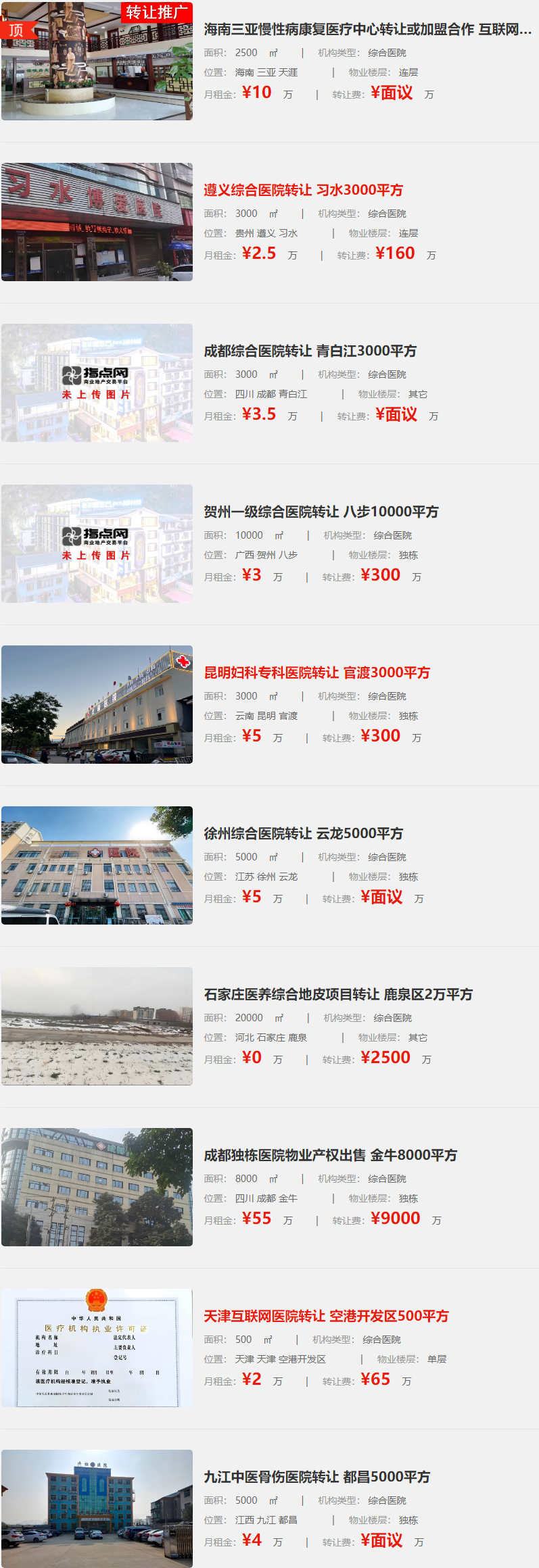View photo of the 习水 hospital listing

point(97,222)
